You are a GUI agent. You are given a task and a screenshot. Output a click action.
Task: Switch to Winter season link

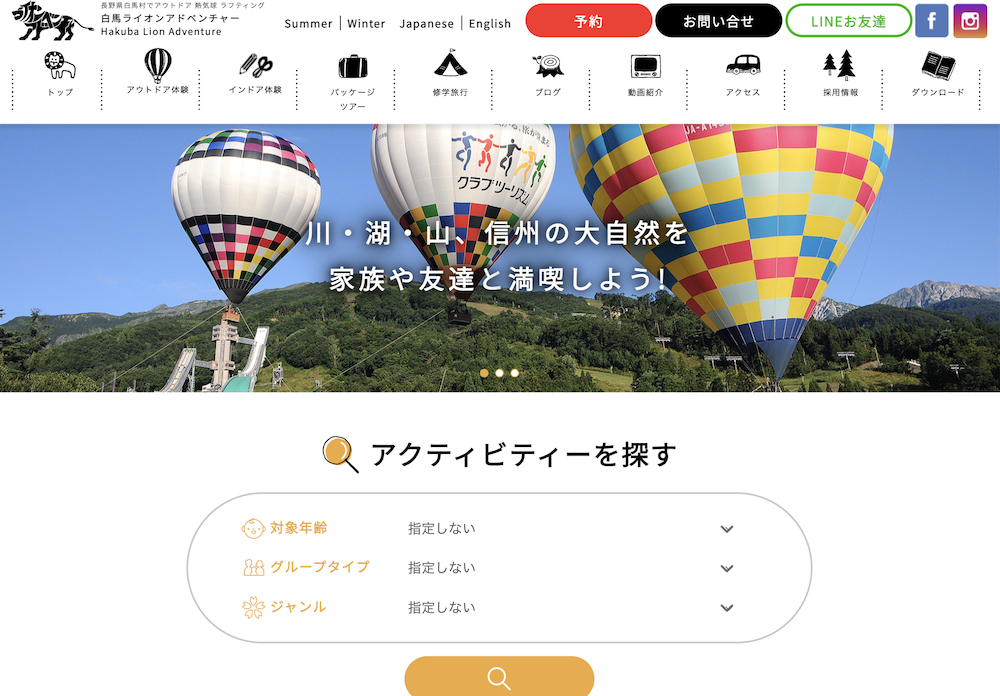point(366,24)
